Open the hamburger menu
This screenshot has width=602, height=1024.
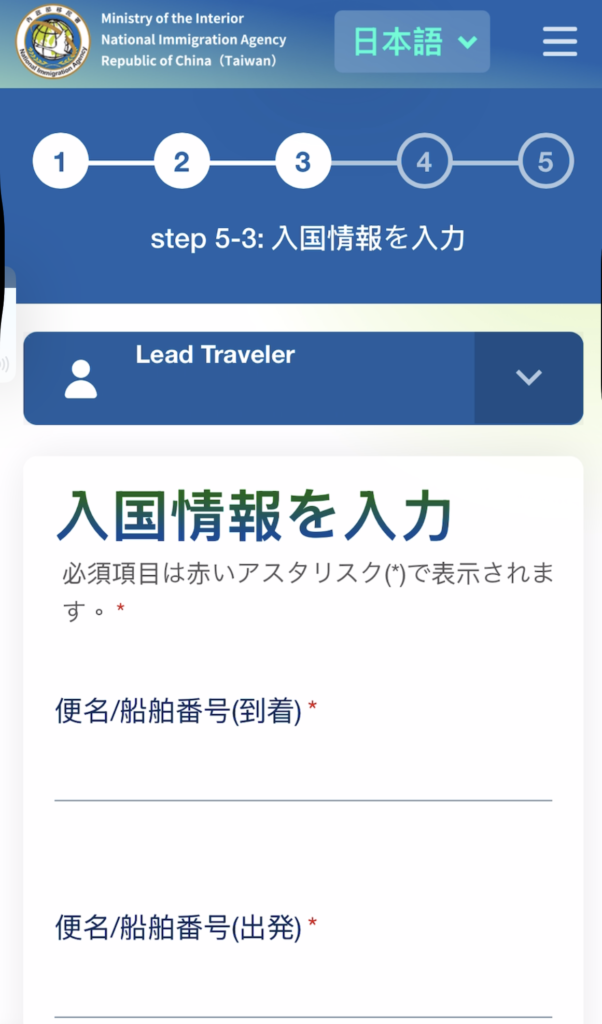click(559, 42)
